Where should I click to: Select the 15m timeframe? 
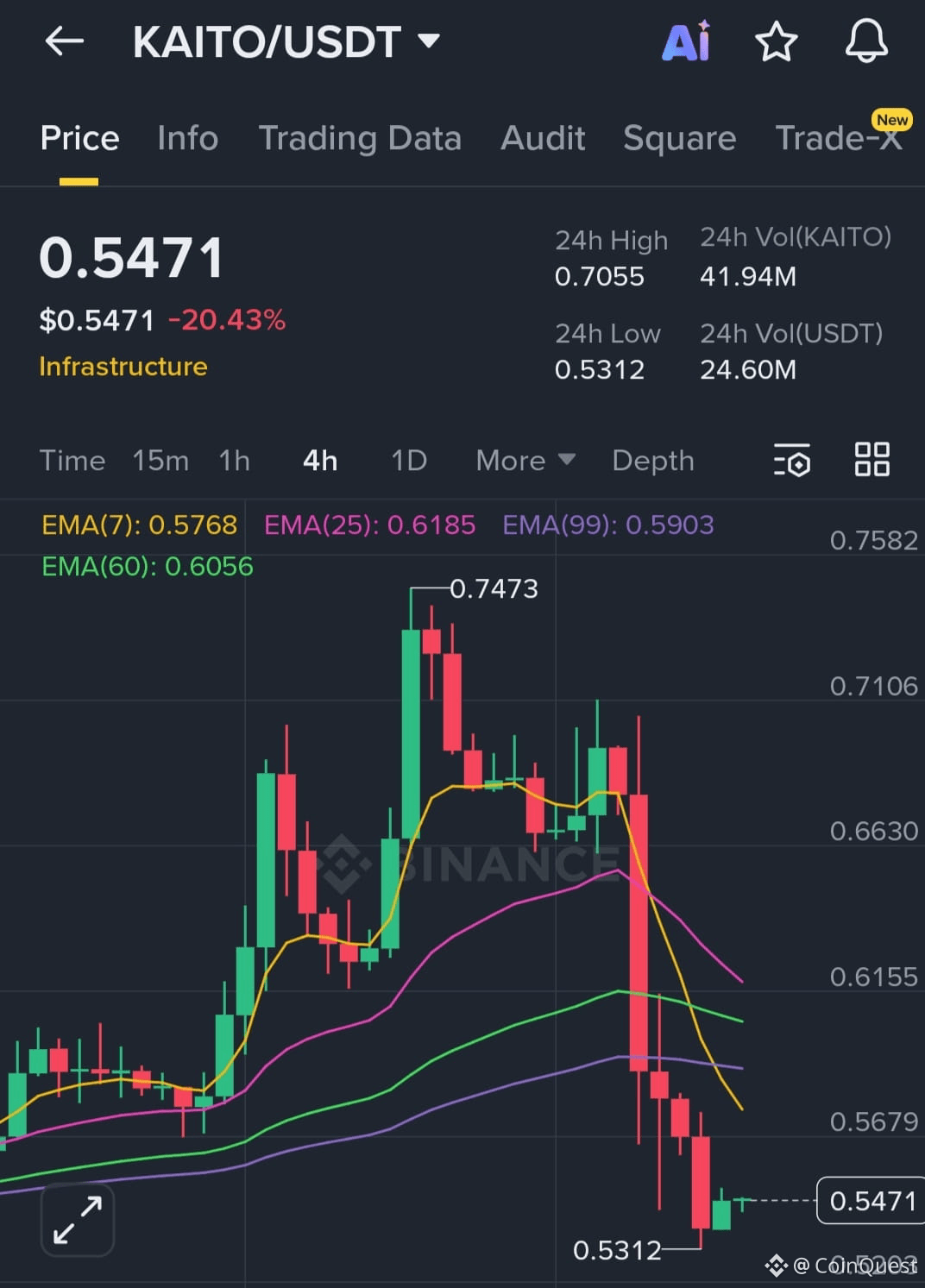click(160, 461)
